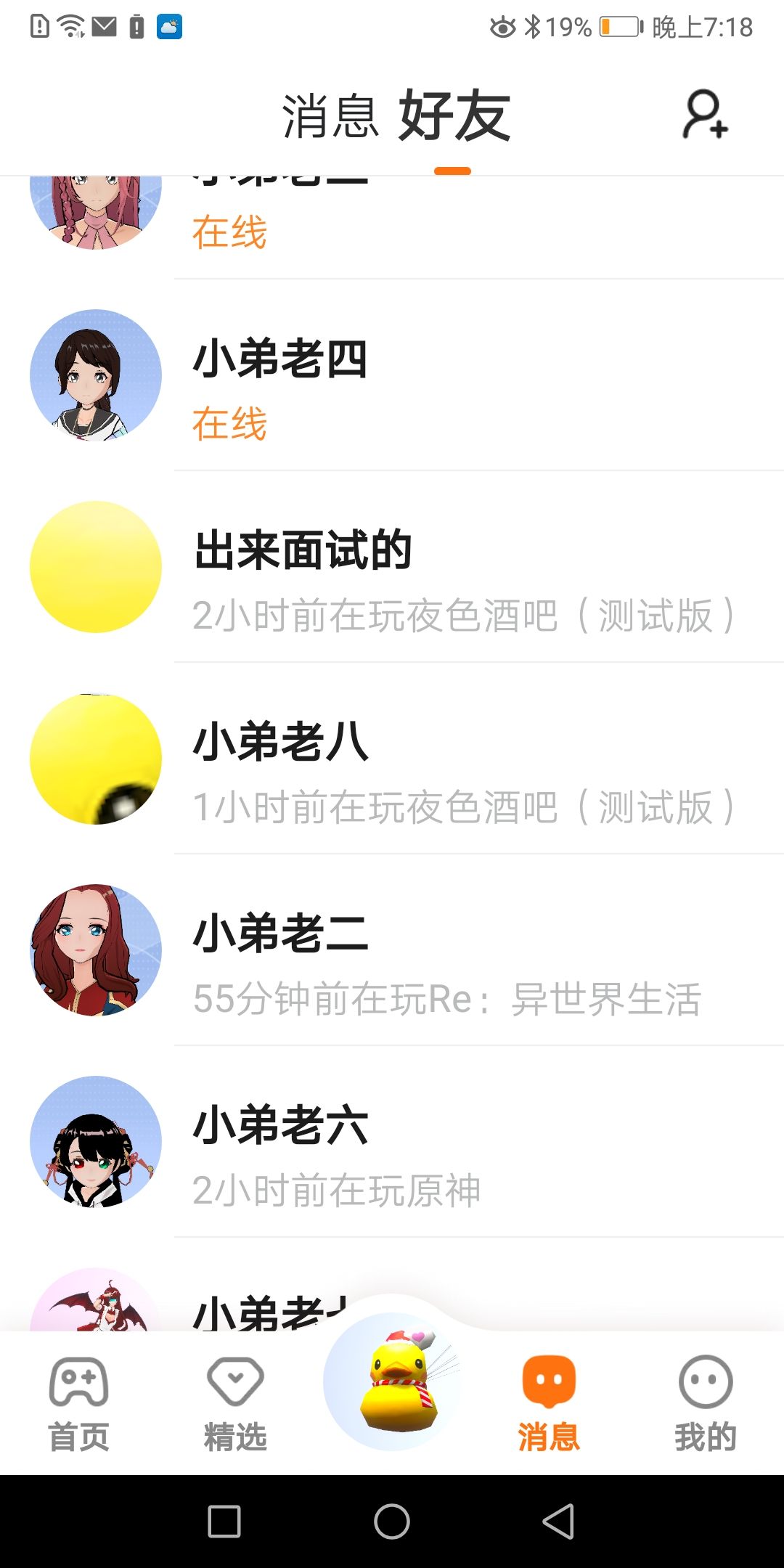Tap the add friend icon
Image resolution: width=784 pixels, height=1568 pixels.
click(704, 115)
